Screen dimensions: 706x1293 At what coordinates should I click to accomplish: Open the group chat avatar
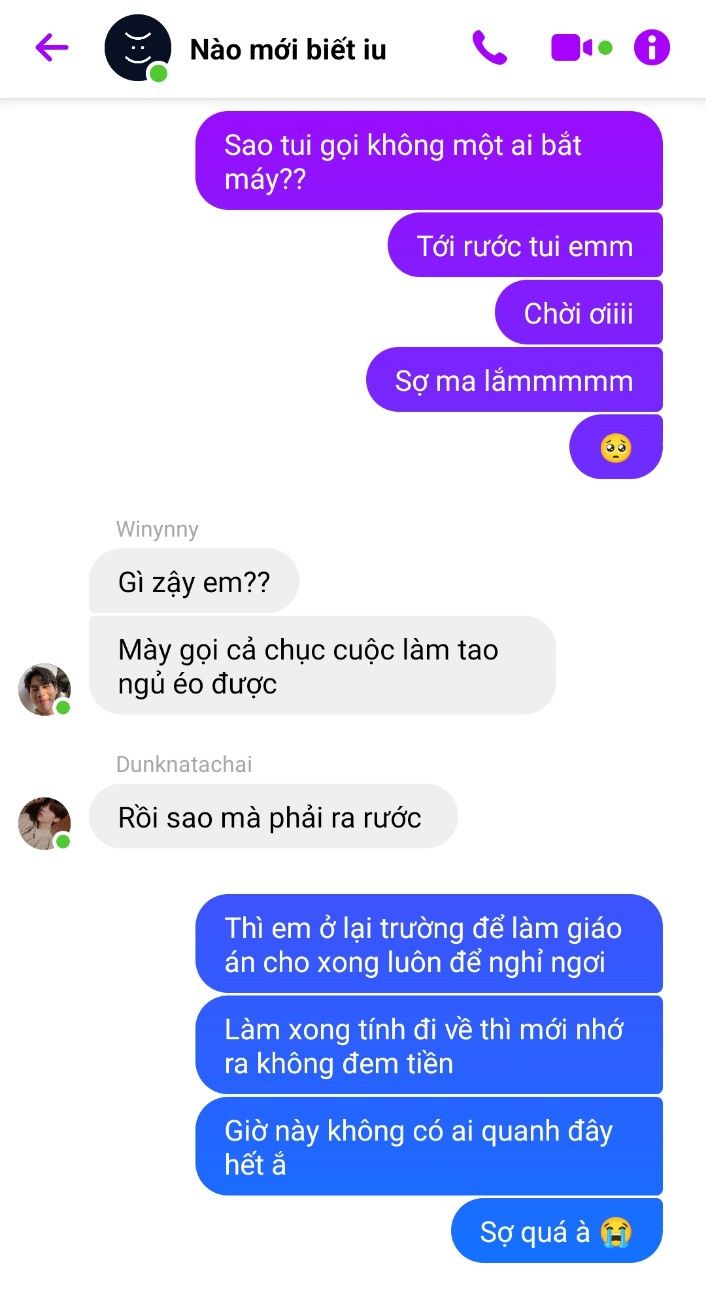click(138, 48)
